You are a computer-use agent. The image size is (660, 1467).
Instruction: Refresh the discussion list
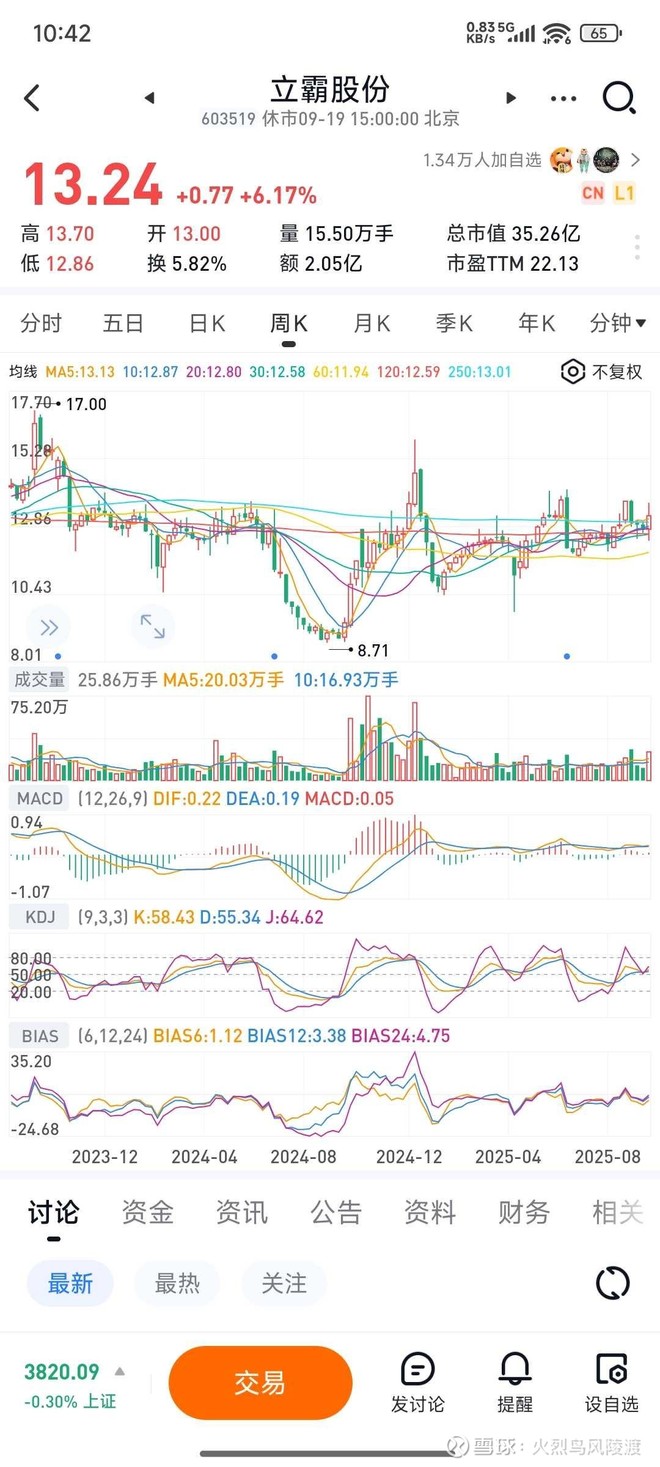[612, 1283]
